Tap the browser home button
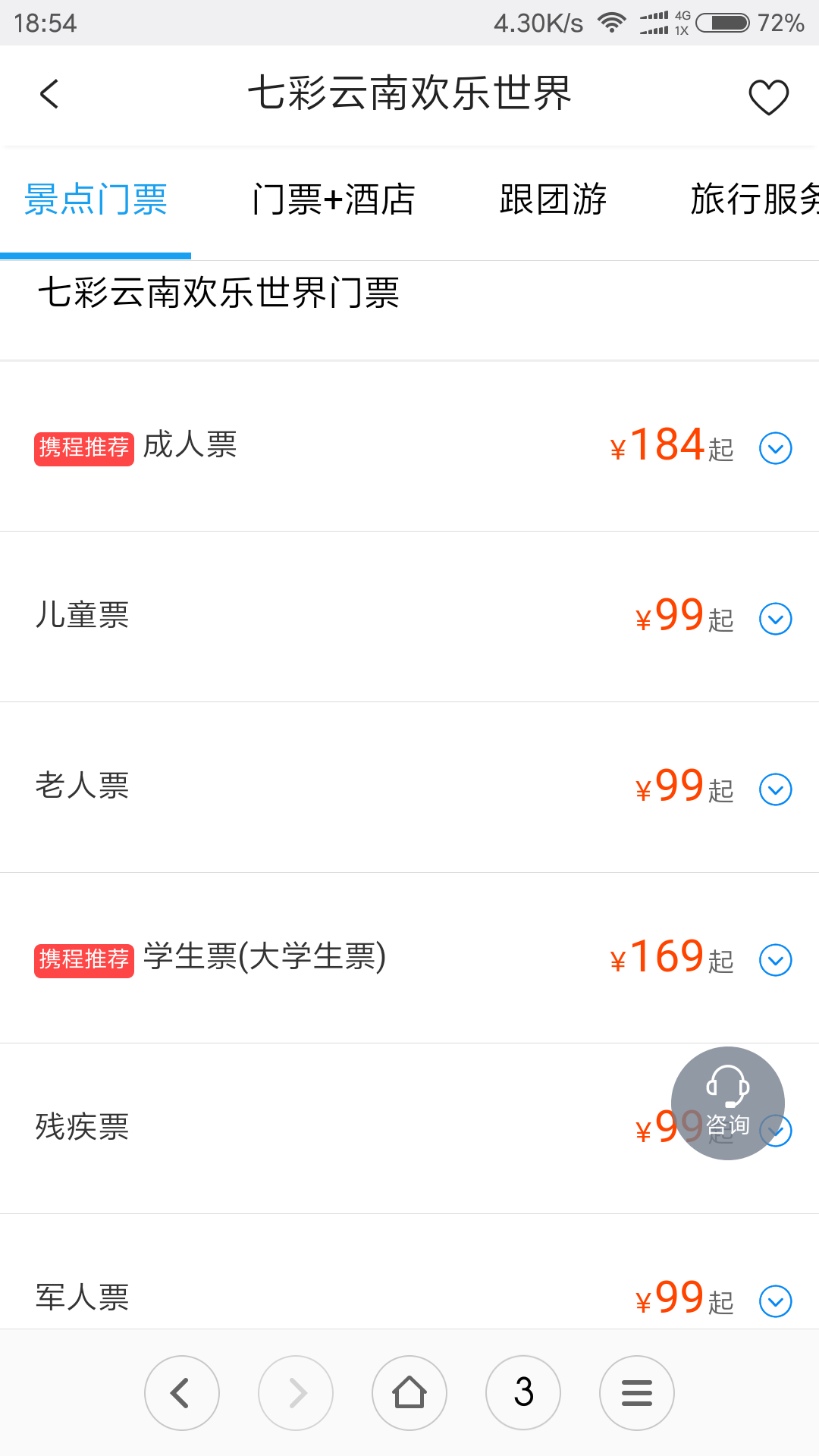The height and width of the screenshot is (1456, 819). (409, 1393)
